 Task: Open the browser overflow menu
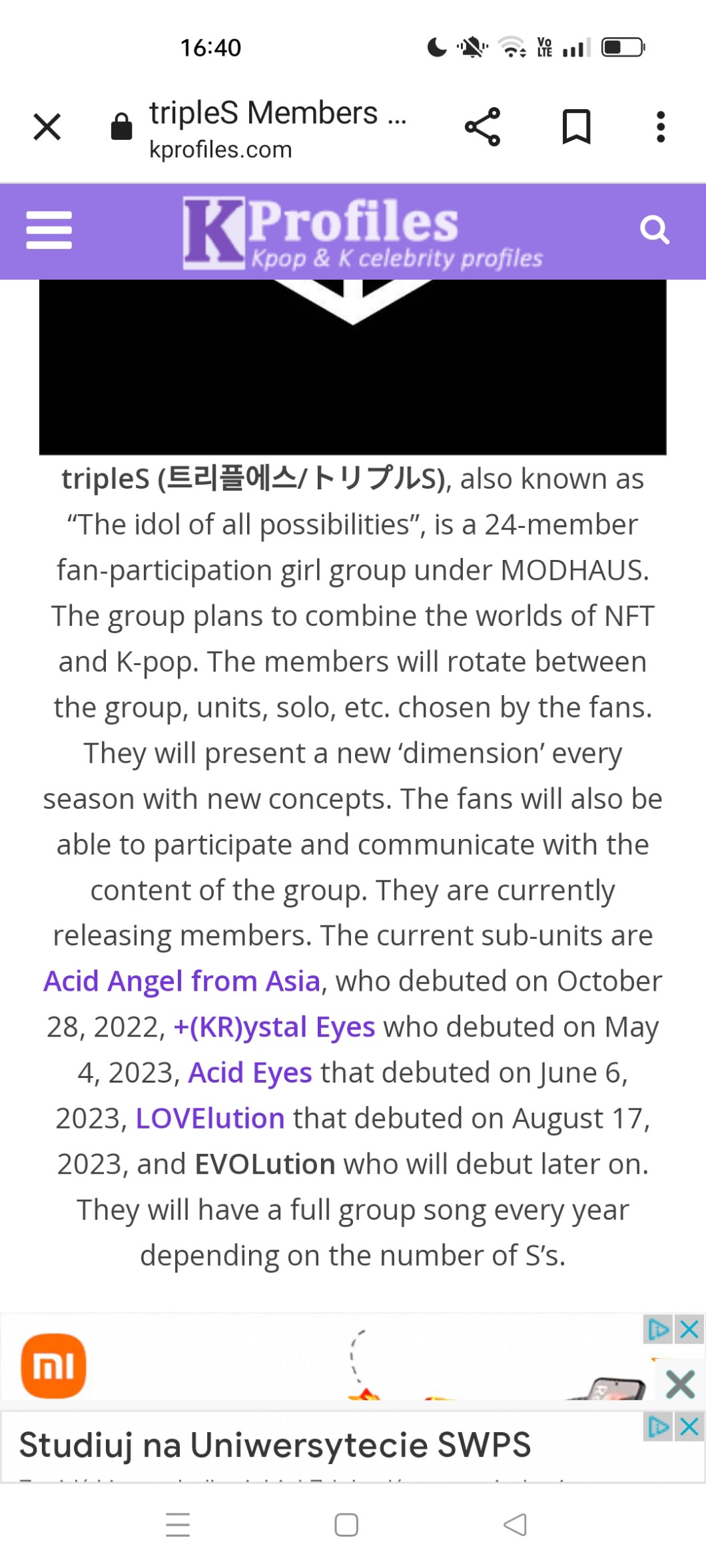pos(660,127)
